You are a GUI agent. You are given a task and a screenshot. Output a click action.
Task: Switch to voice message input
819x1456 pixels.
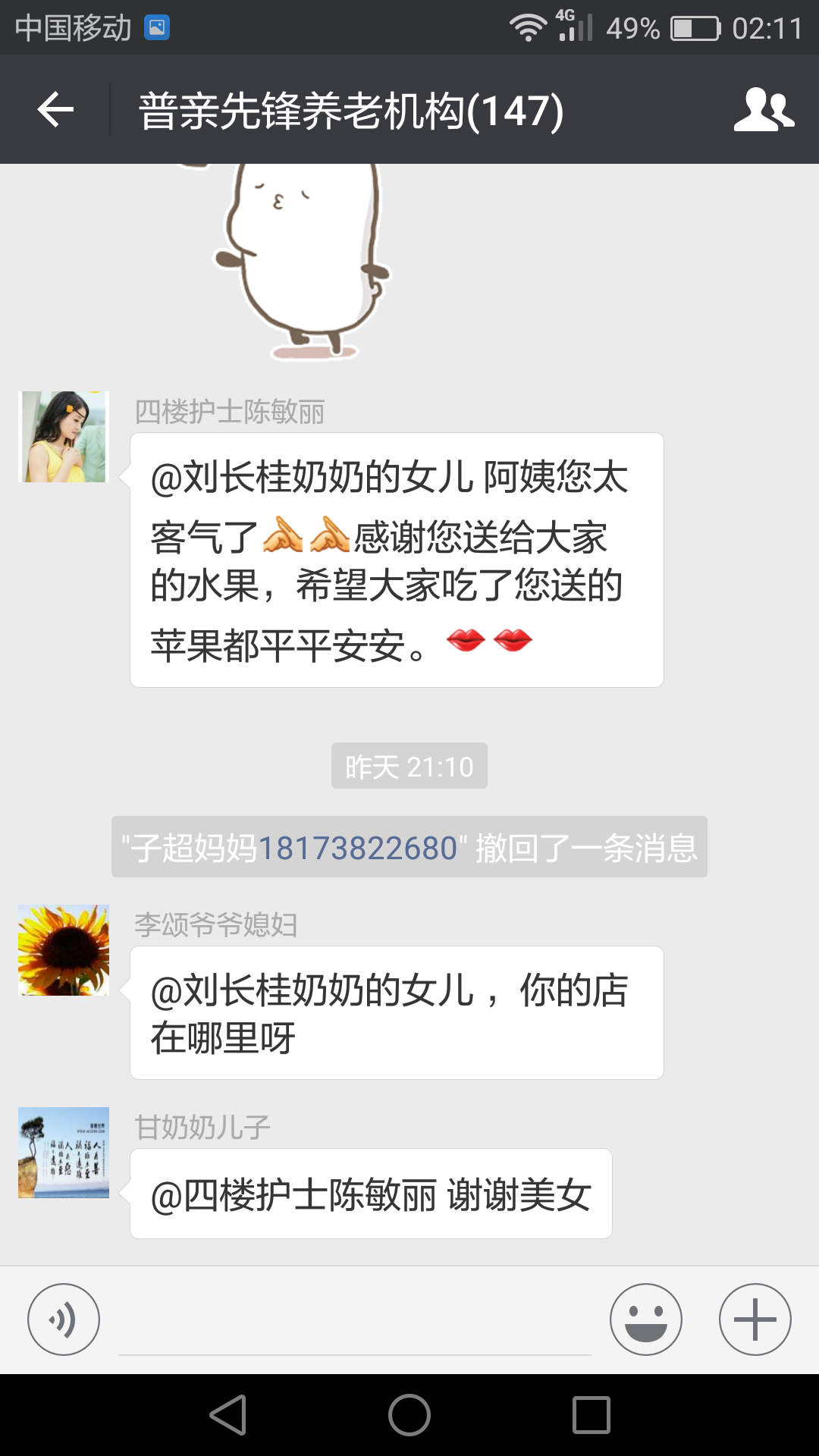[64, 1319]
